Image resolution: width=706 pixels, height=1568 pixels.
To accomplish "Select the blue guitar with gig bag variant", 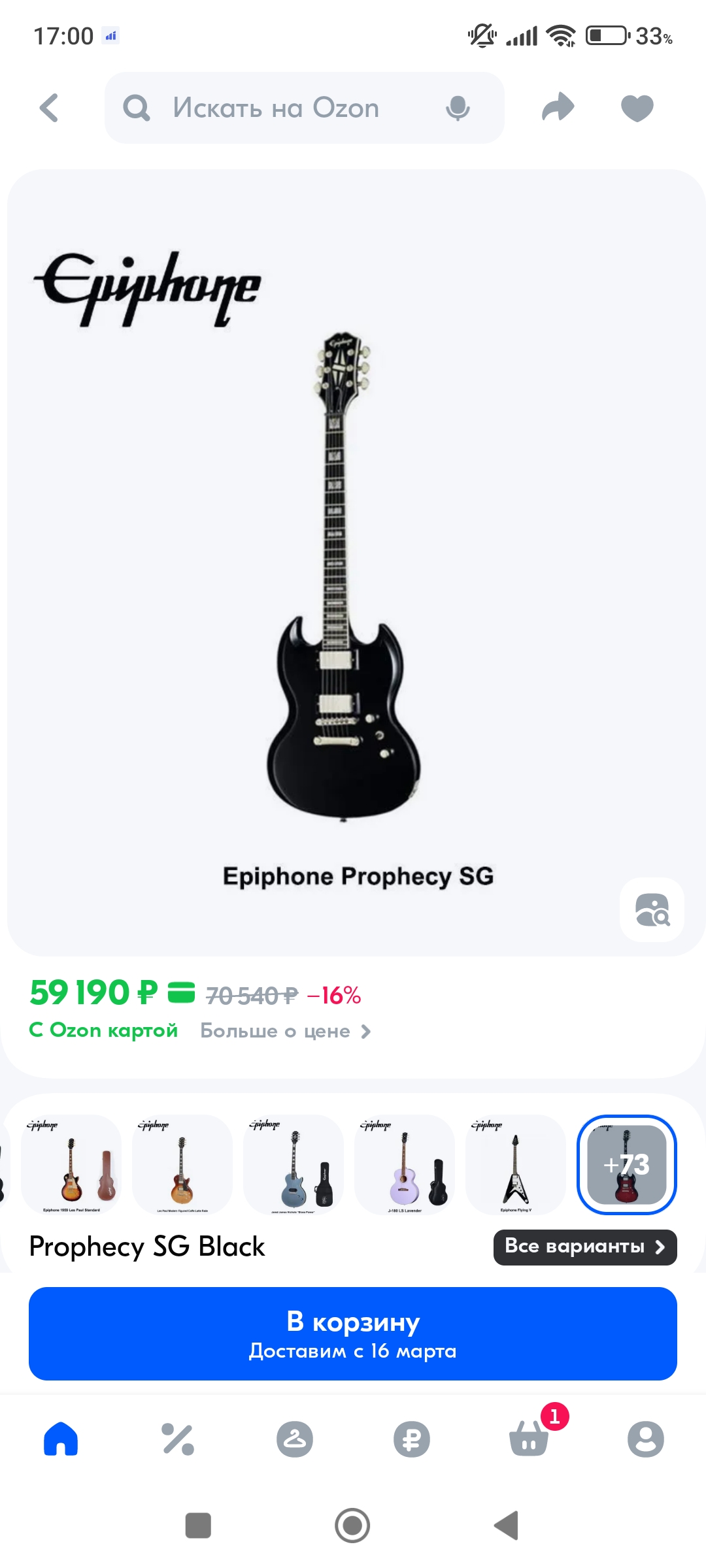I will pos(294,1164).
